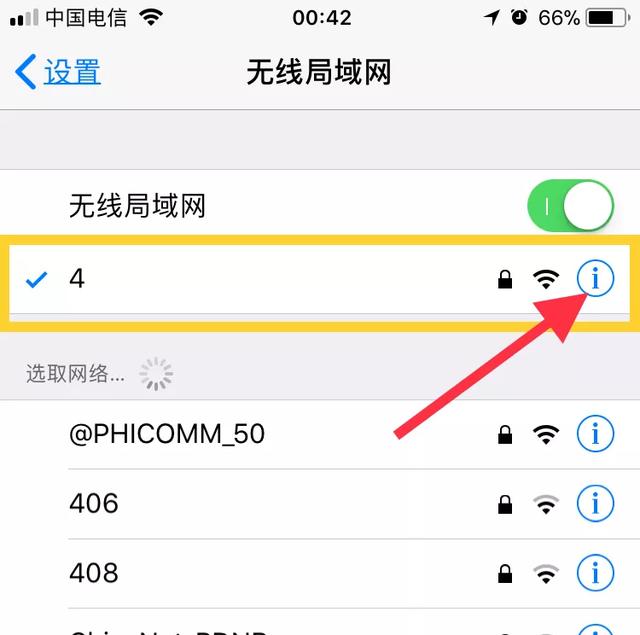Open info for @PHICOMM_50
Image resolution: width=640 pixels, height=635 pixels.
(595, 434)
